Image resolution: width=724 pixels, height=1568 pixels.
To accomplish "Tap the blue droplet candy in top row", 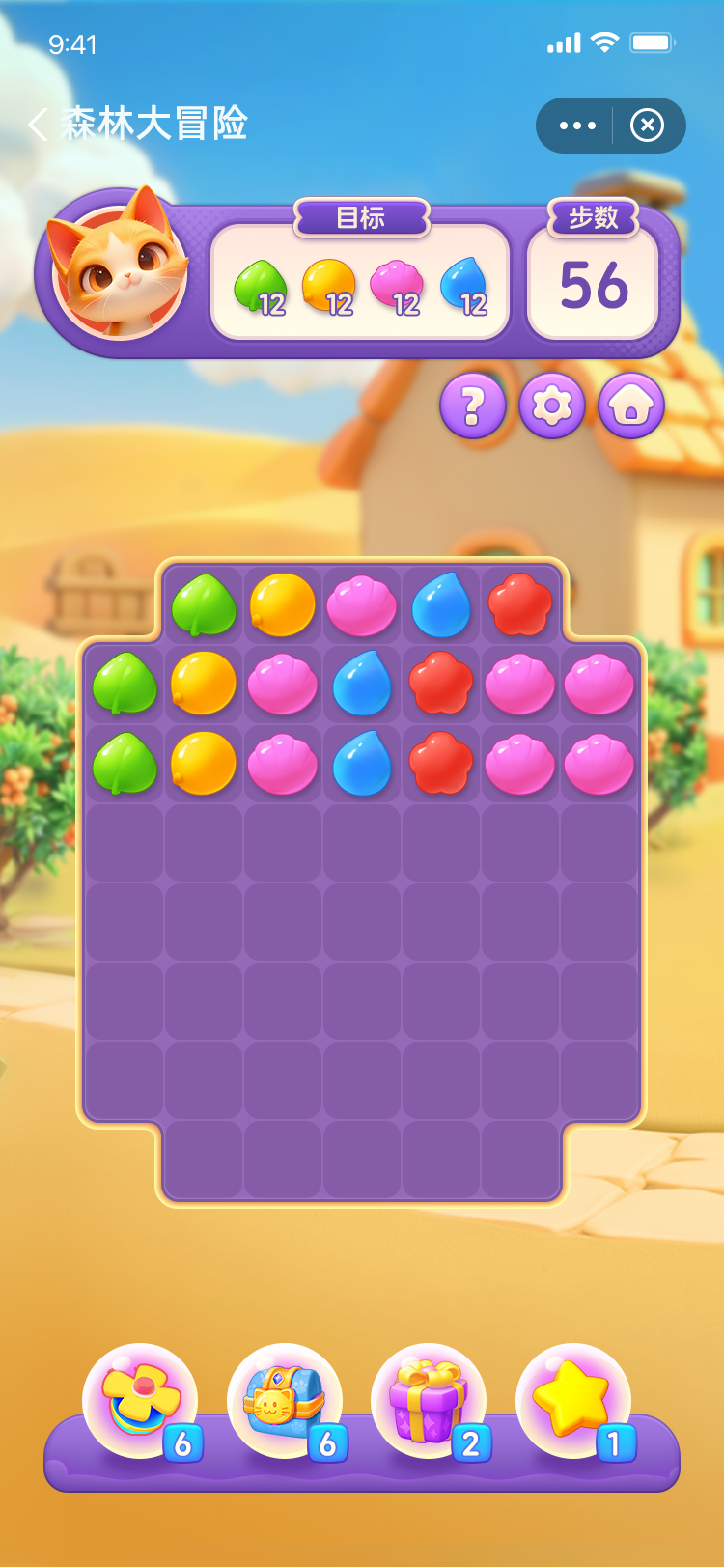I will [x=441, y=605].
